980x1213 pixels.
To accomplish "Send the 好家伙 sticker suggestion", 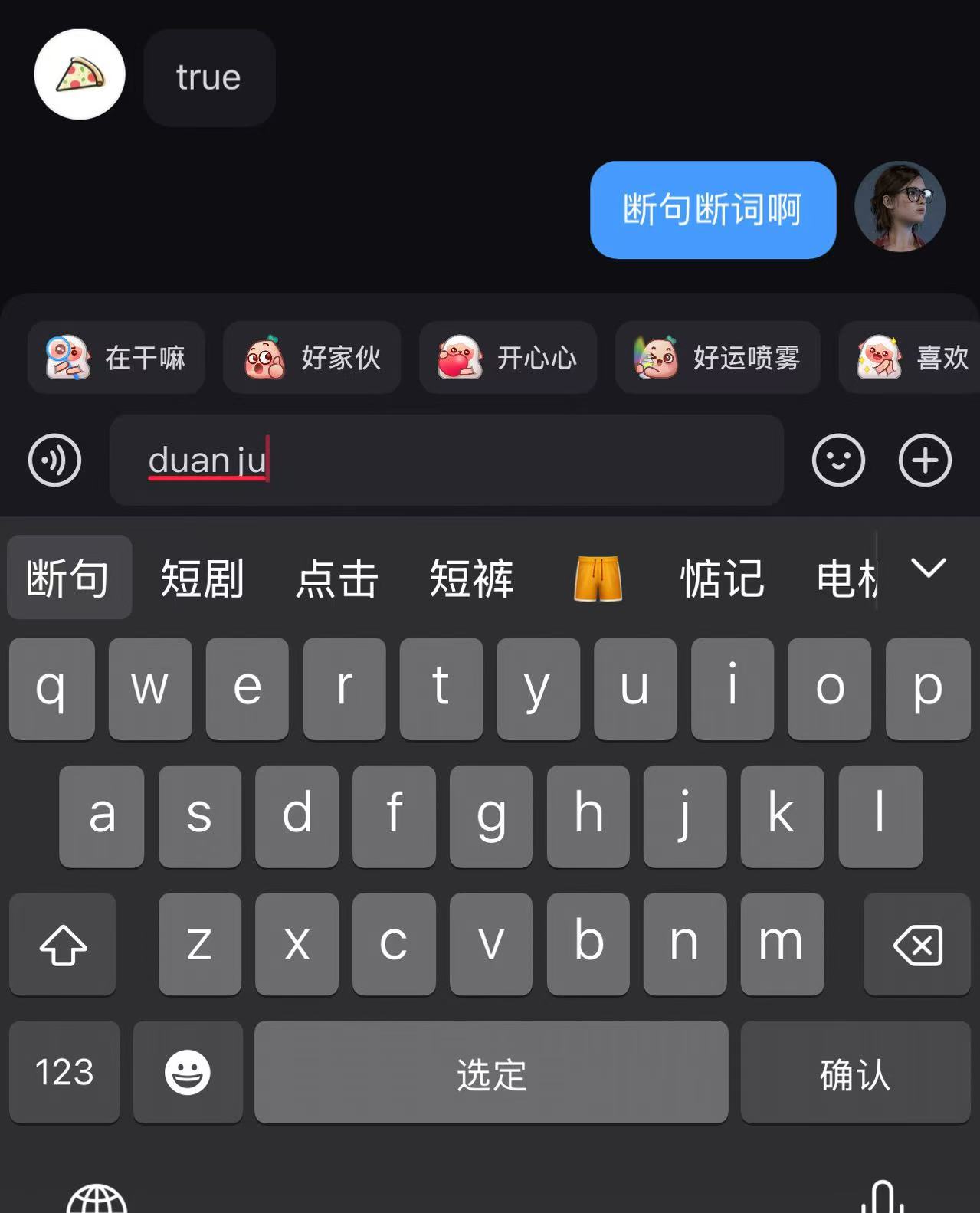I will point(312,358).
